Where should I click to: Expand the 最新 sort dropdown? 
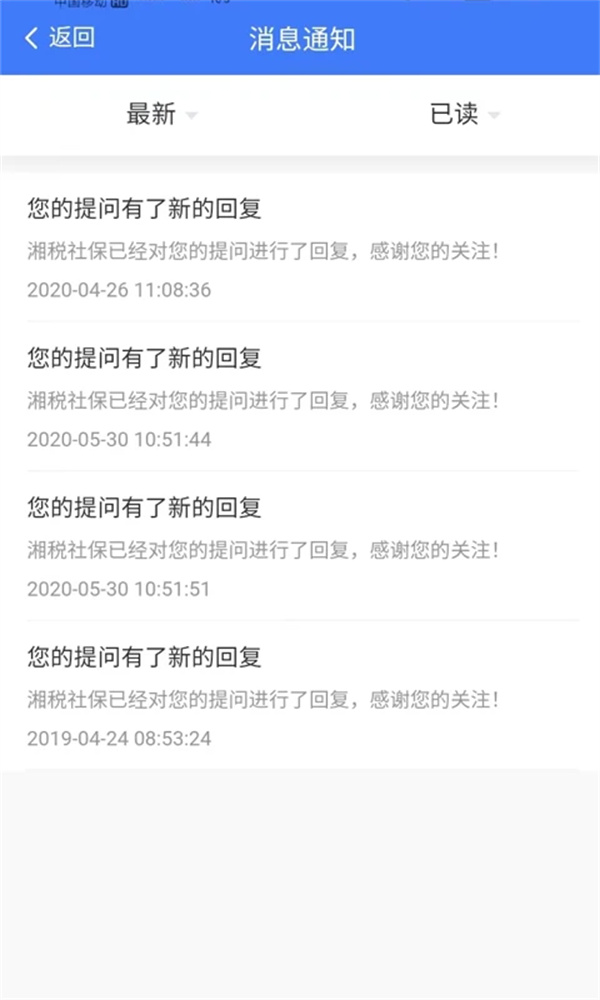pyautogui.click(x=162, y=114)
